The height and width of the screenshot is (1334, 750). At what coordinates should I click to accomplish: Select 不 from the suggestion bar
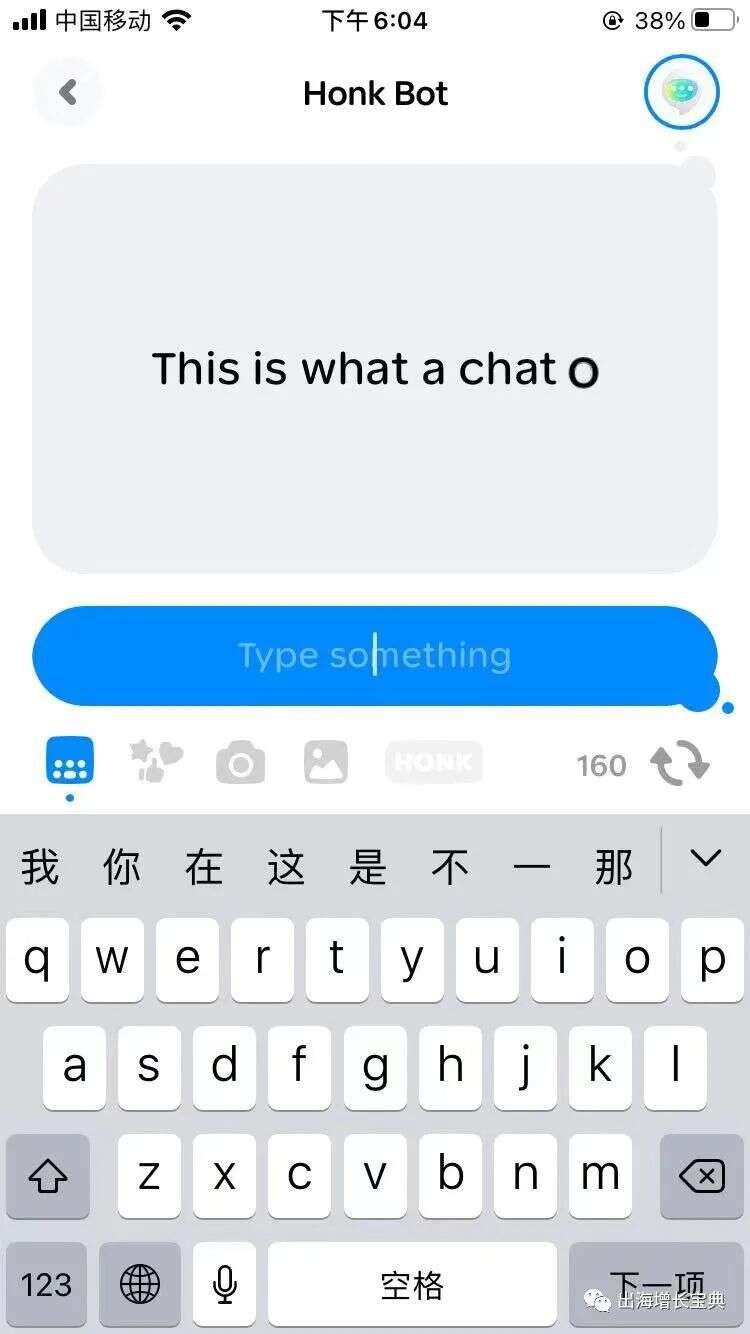coord(451,866)
